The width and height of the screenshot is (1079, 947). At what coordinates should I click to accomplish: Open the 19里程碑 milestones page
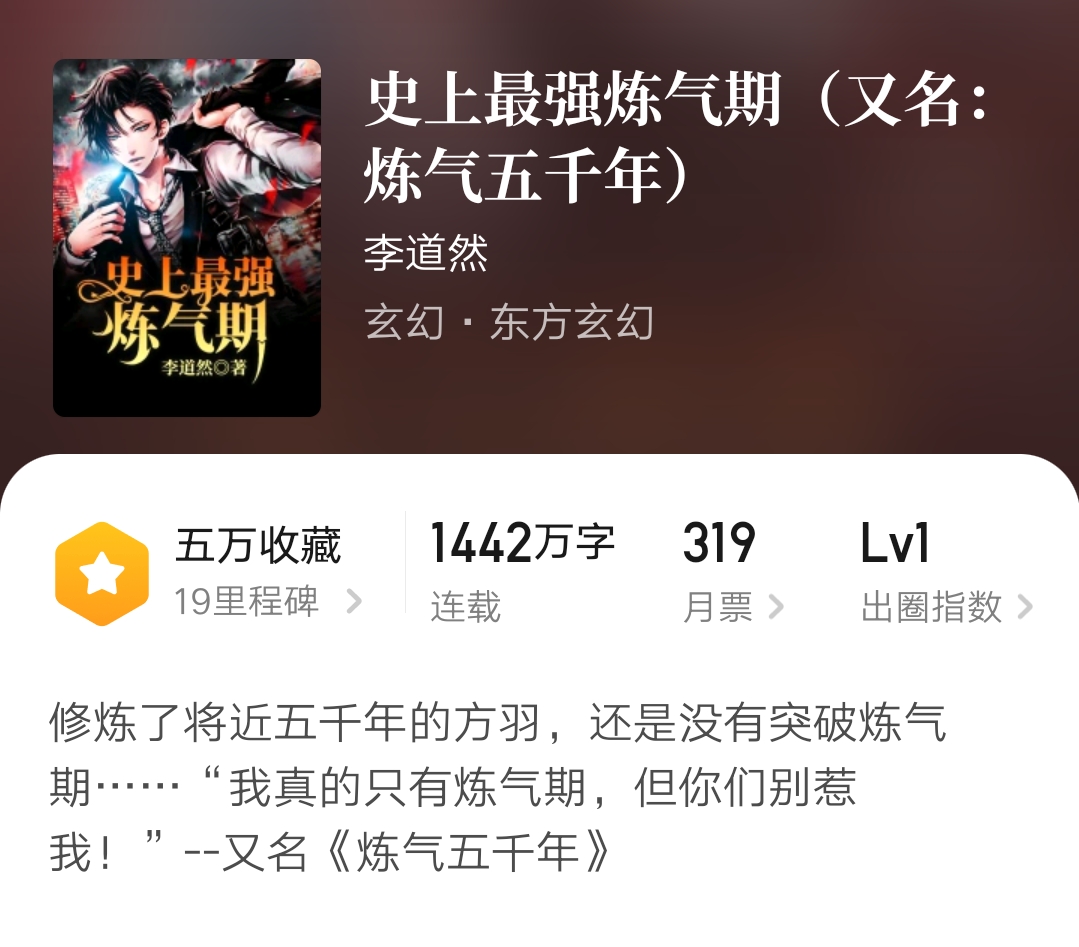tap(266, 602)
